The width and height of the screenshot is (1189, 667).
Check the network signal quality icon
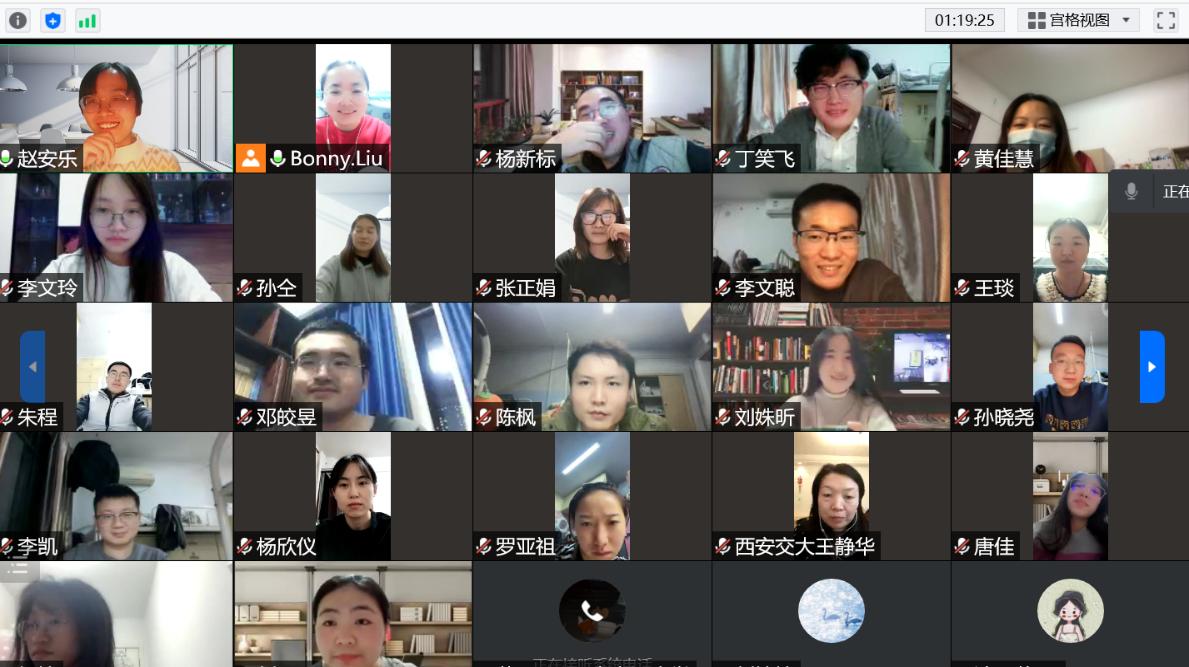pyautogui.click(x=87, y=20)
